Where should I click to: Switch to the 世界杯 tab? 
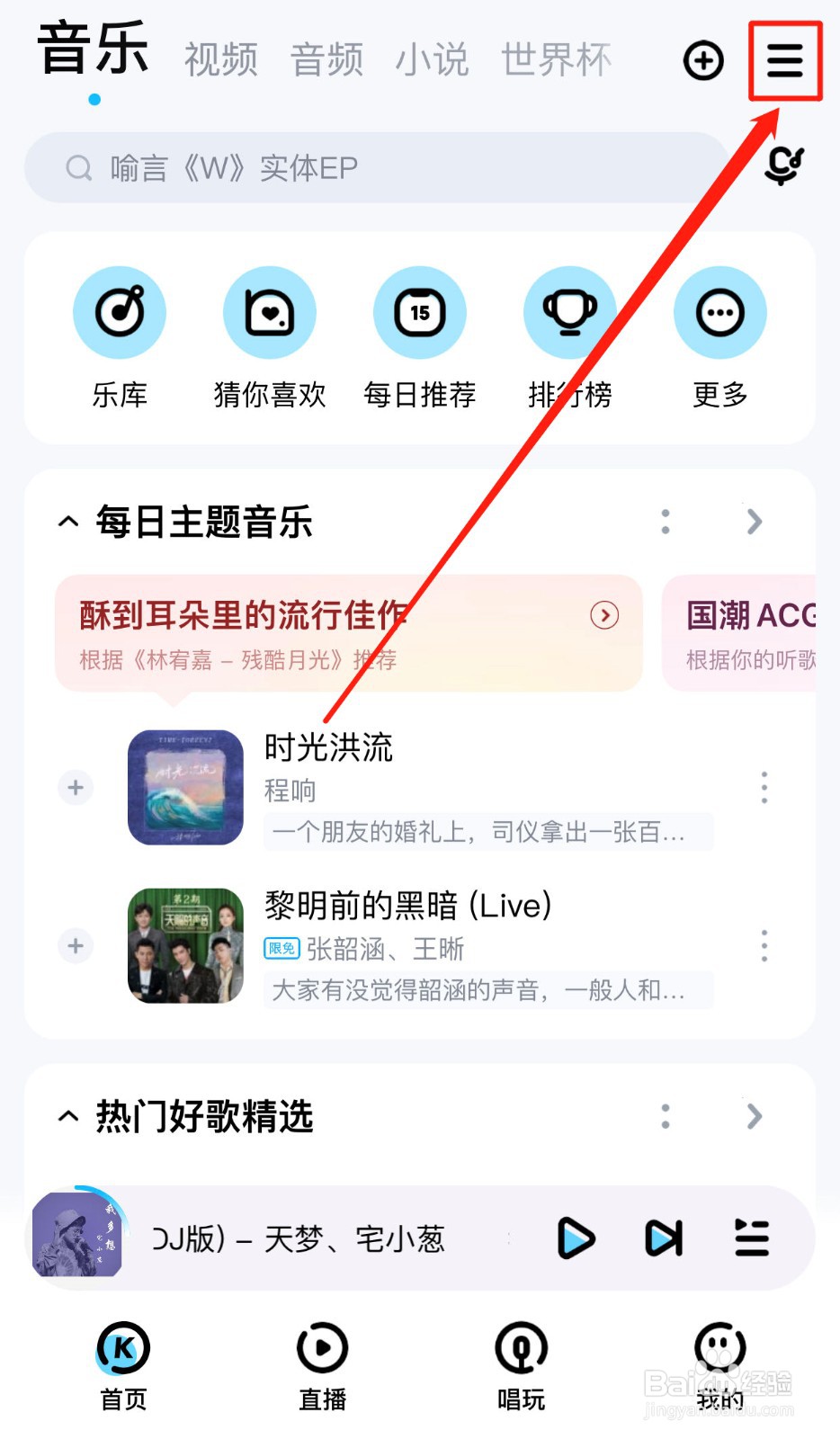[556, 60]
